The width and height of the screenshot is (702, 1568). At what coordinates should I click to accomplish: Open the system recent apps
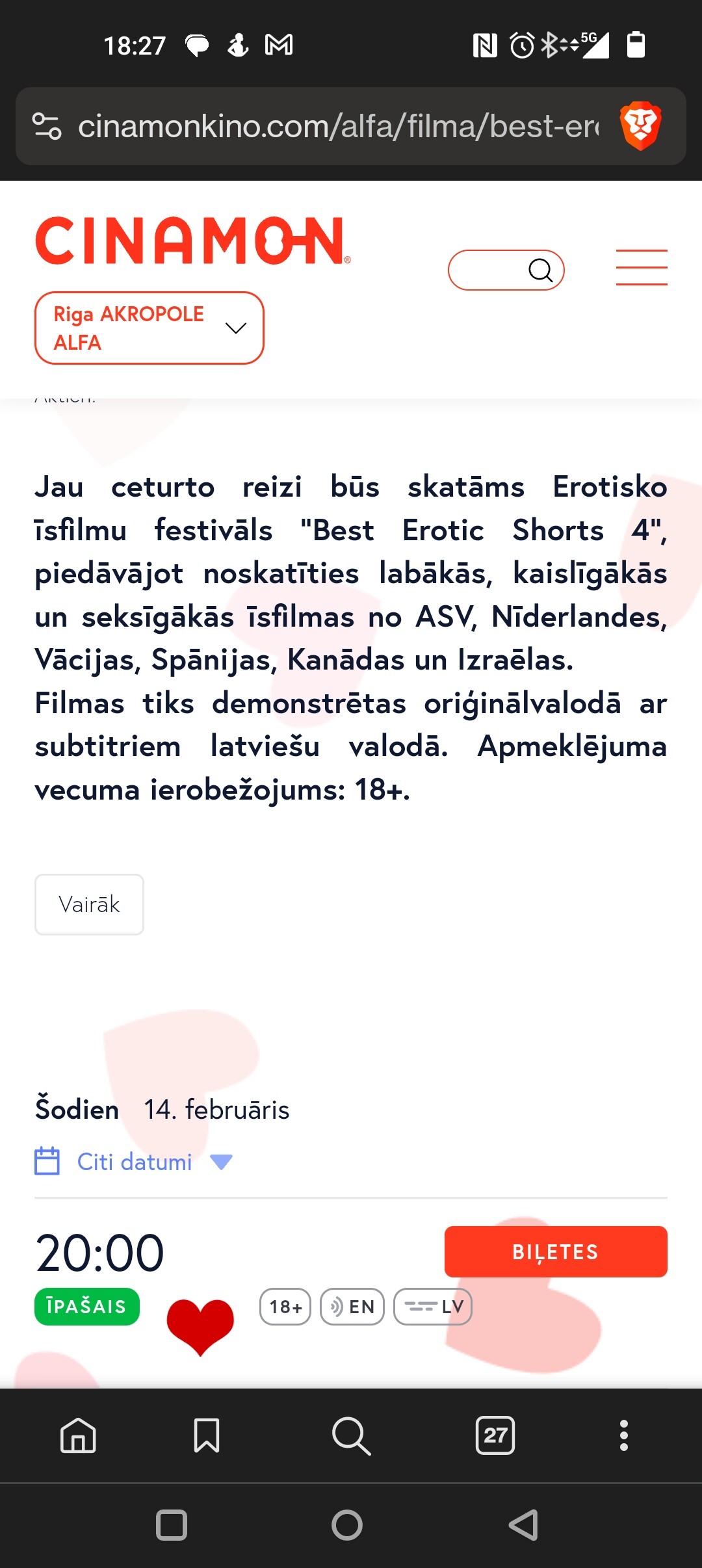click(172, 1525)
